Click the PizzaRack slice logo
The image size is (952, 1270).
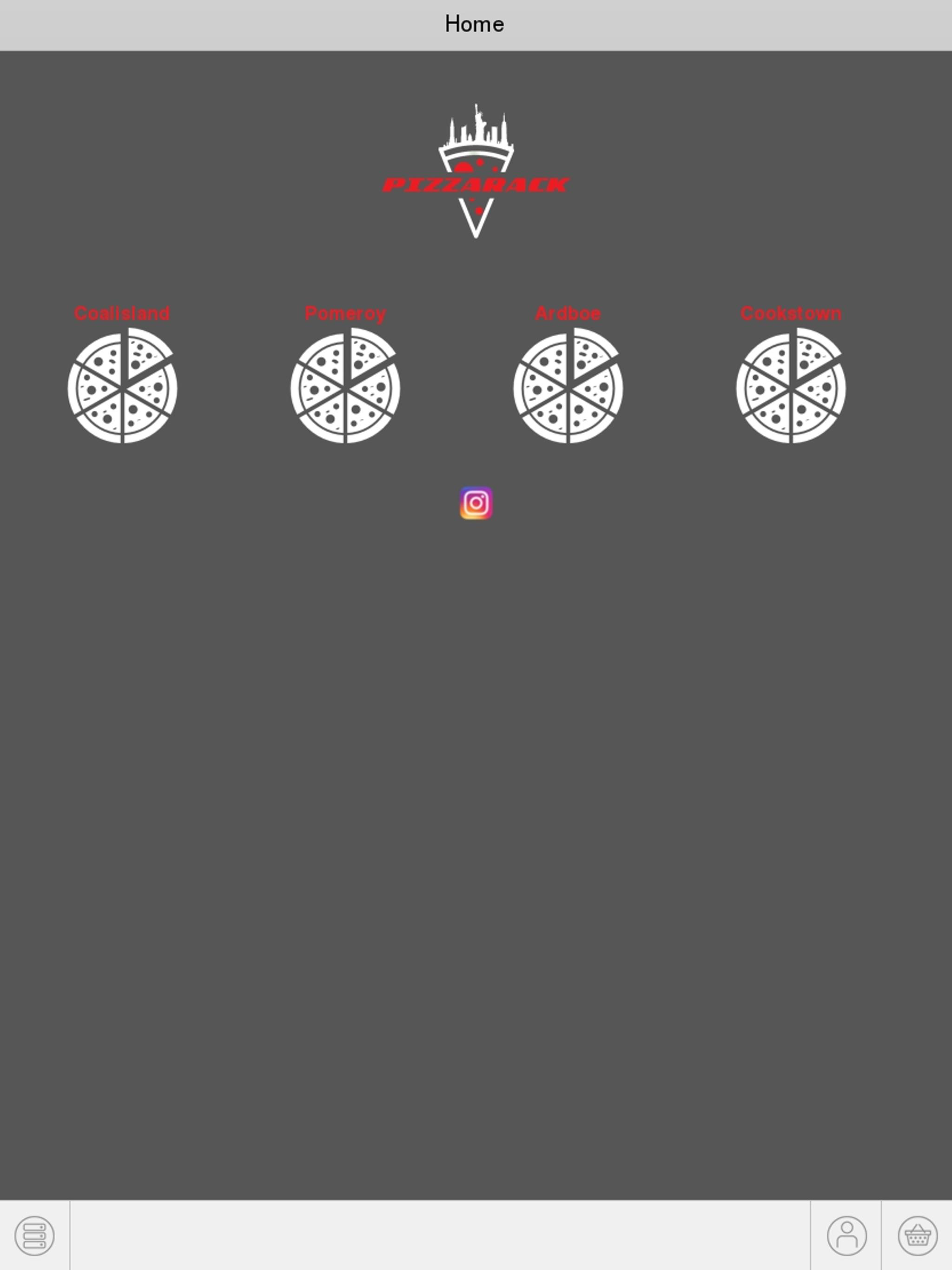(476, 172)
